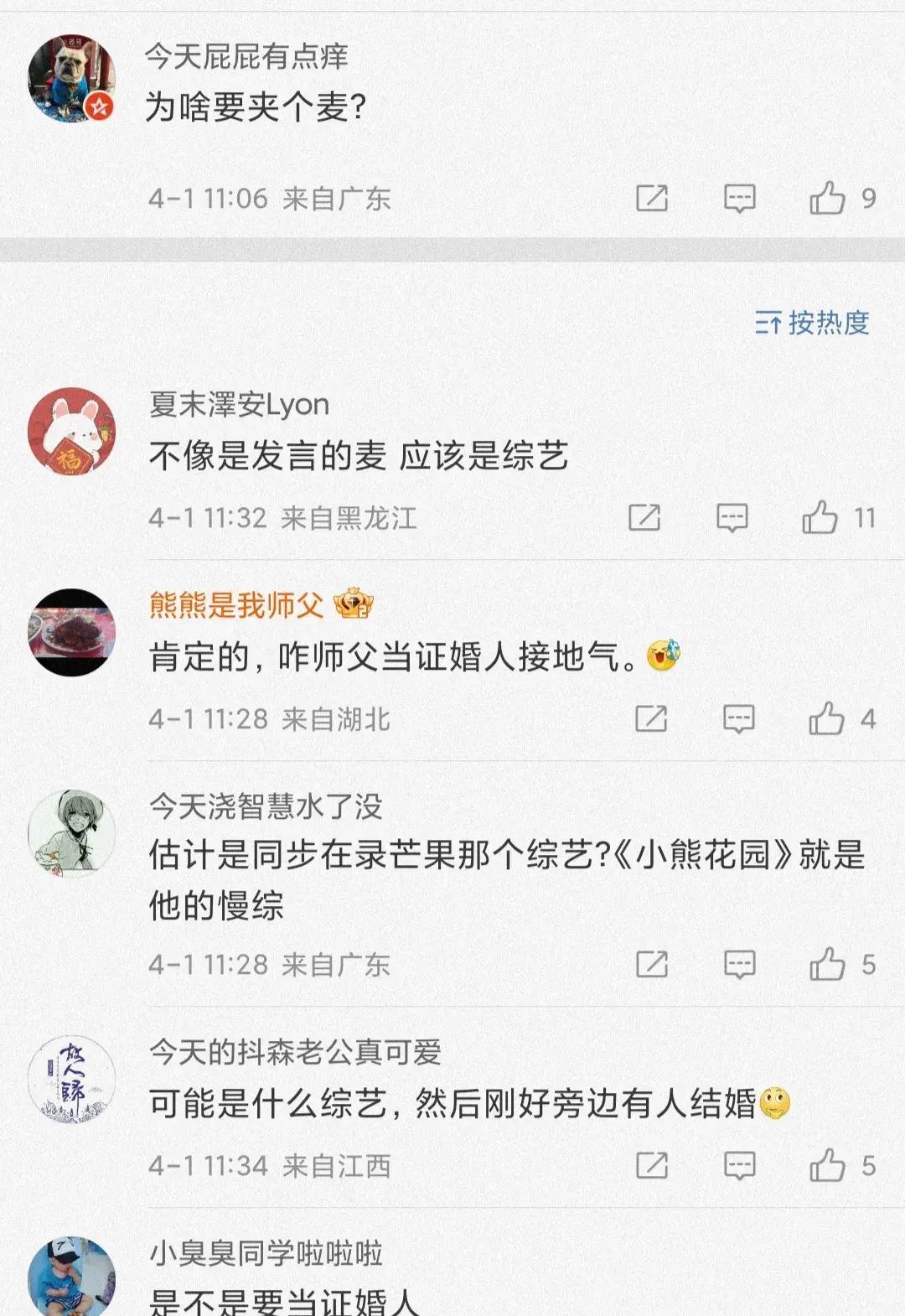The image size is (905, 1316).
Task: Reply to 熊熊是我师父's comment
Action: pyautogui.click(x=738, y=719)
